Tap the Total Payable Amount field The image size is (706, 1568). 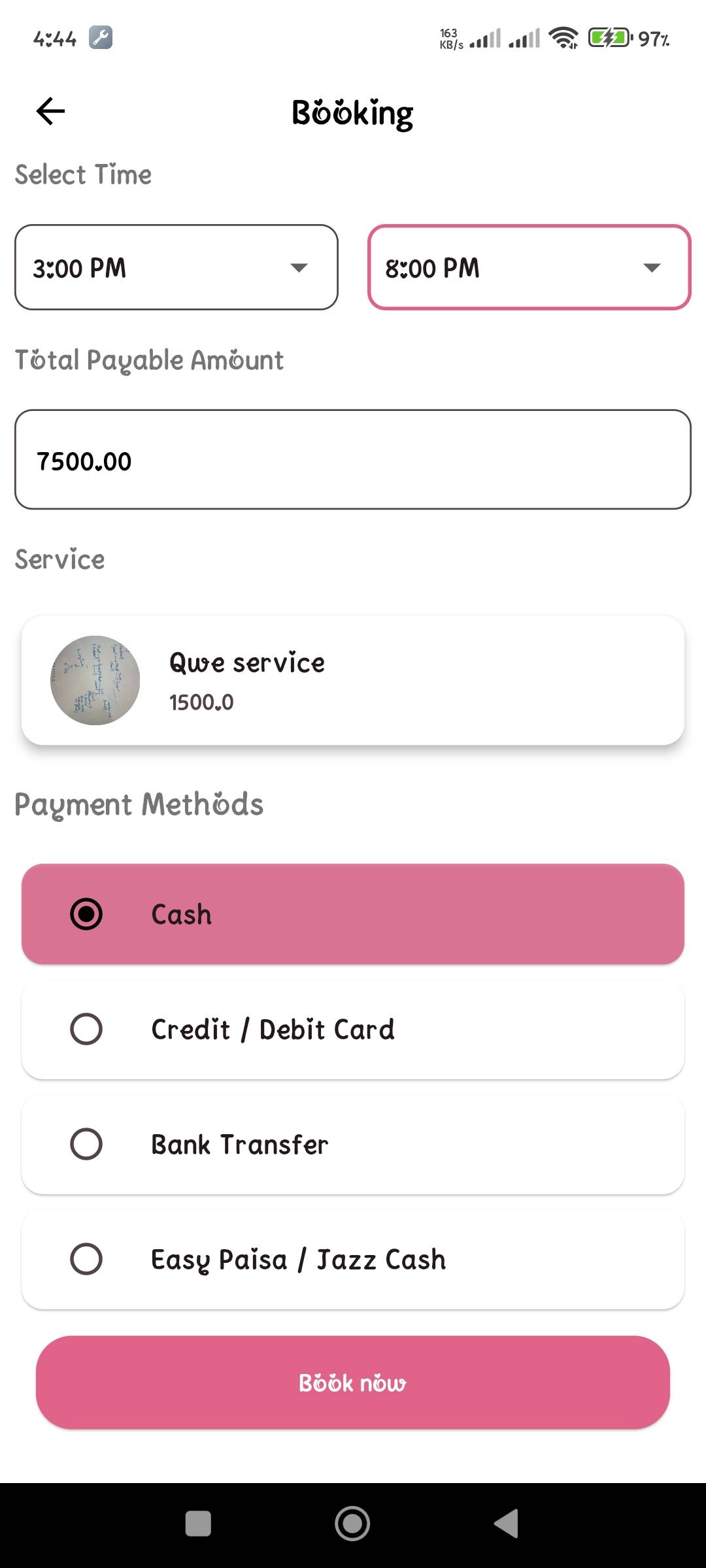click(x=353, y=459)
